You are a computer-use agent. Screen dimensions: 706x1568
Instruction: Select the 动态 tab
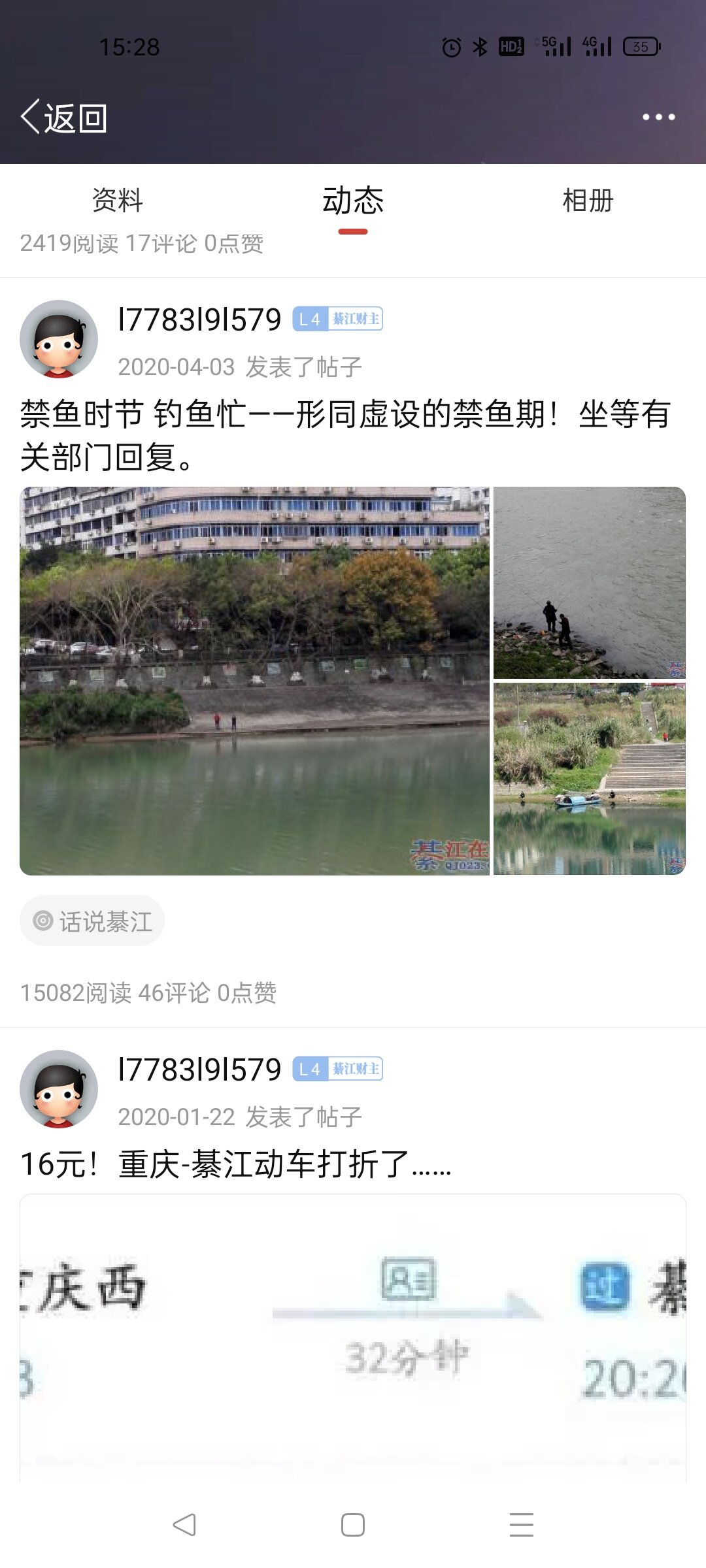pyautogui.click(x=353, y=201)
